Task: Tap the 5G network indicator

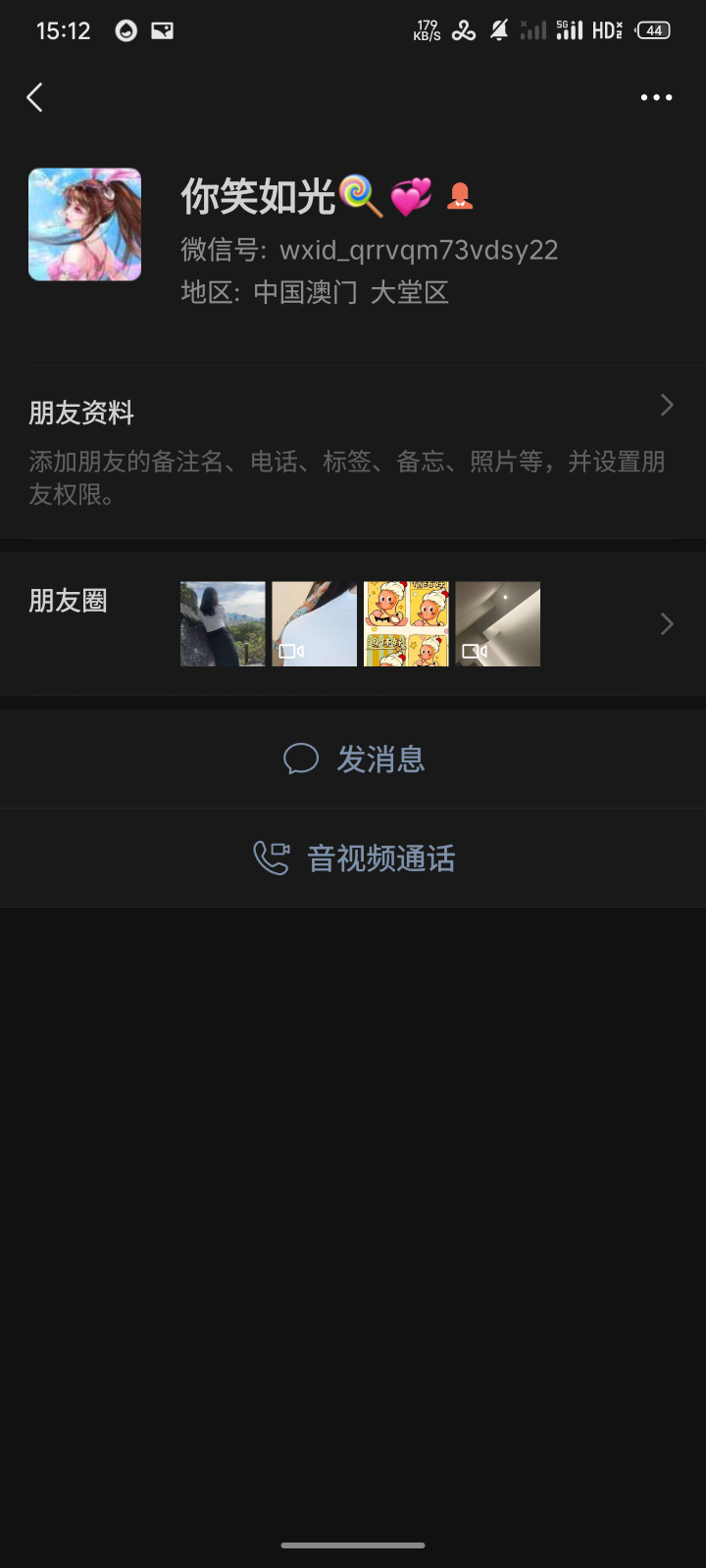Action: (x=570, y=30)
